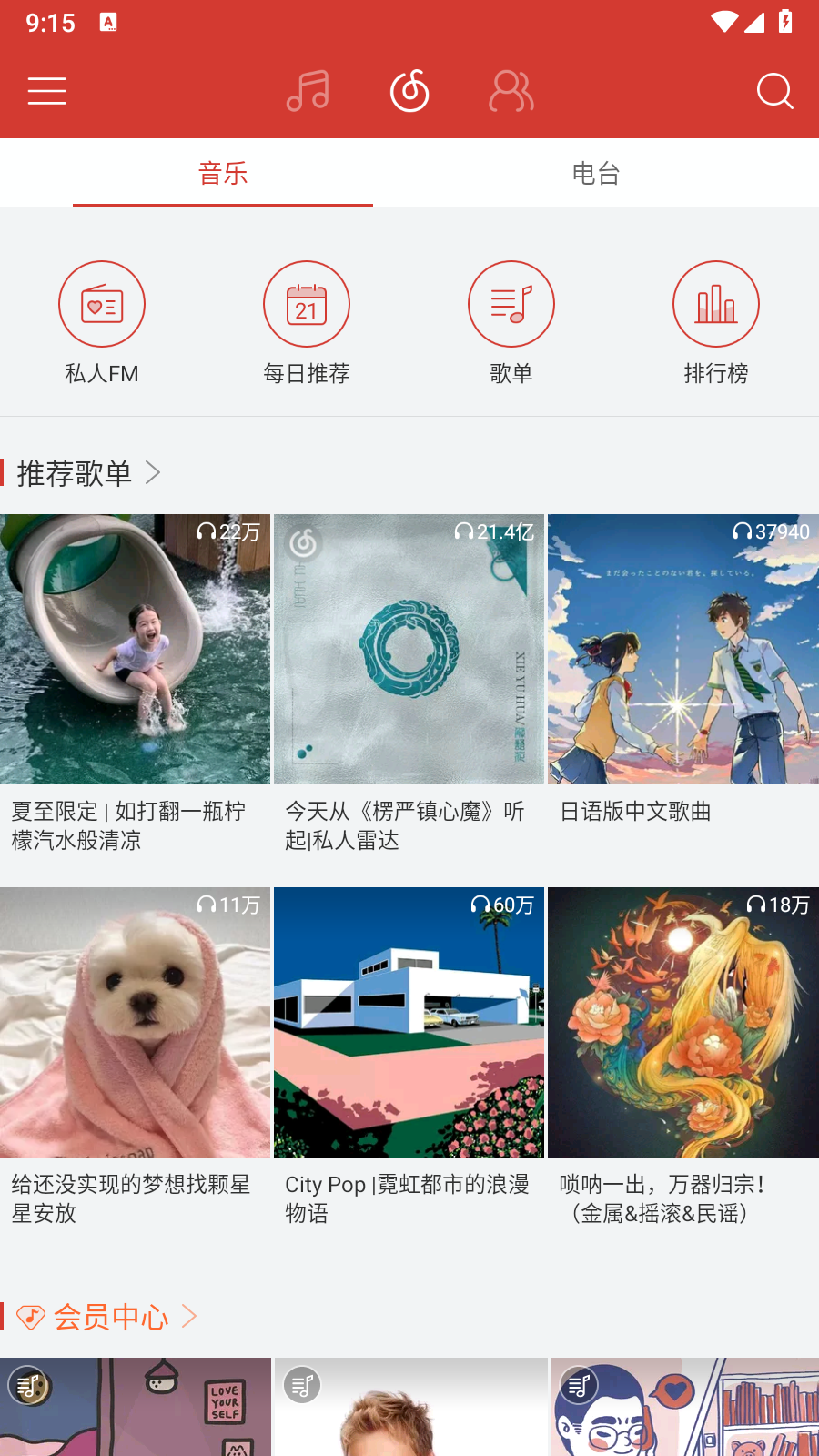Image resolution: width=819 pixels, height=1456 pixels.
Task: Open the search icon
Action: click(774, 91)
